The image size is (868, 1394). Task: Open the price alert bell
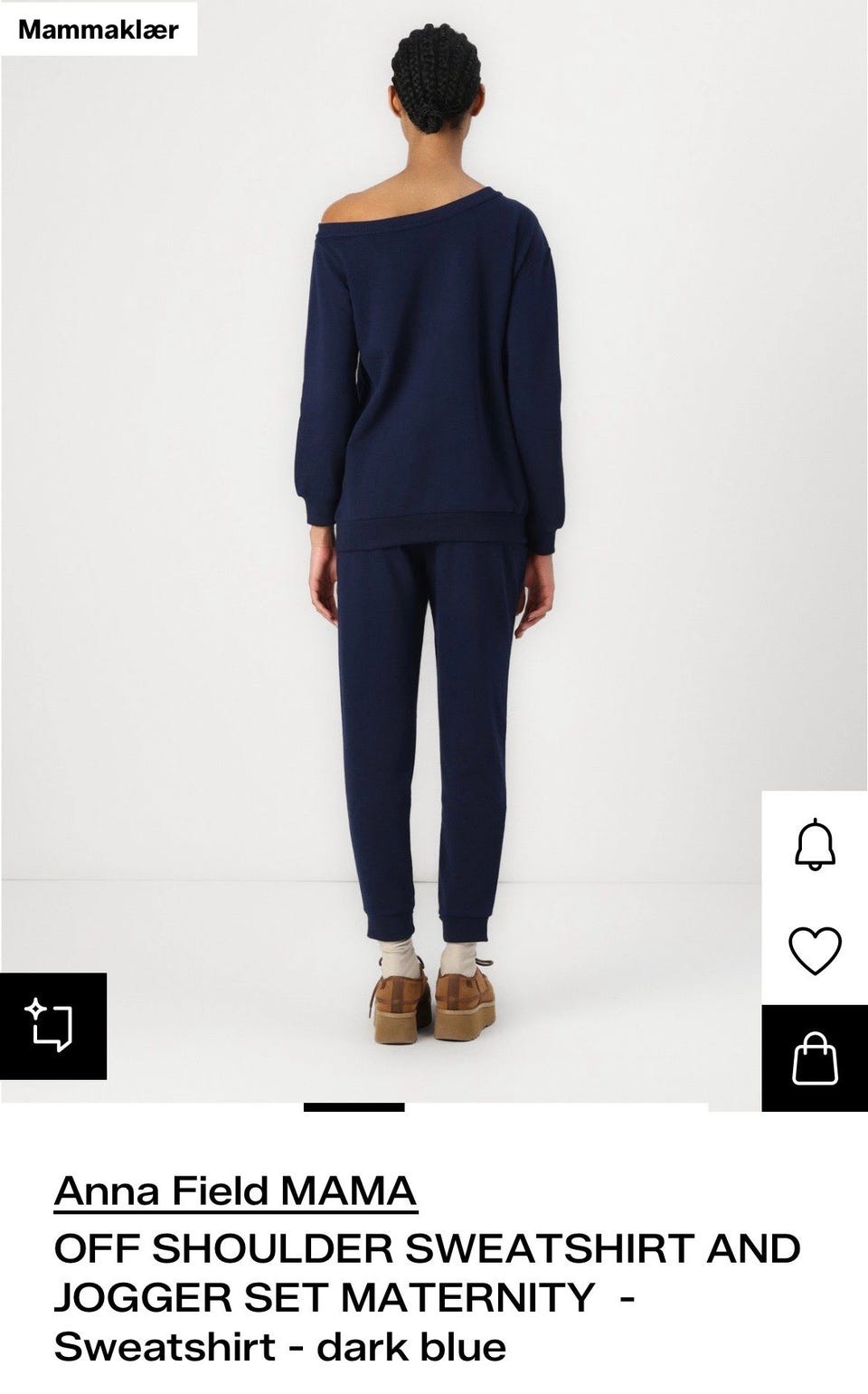[815, 844]
